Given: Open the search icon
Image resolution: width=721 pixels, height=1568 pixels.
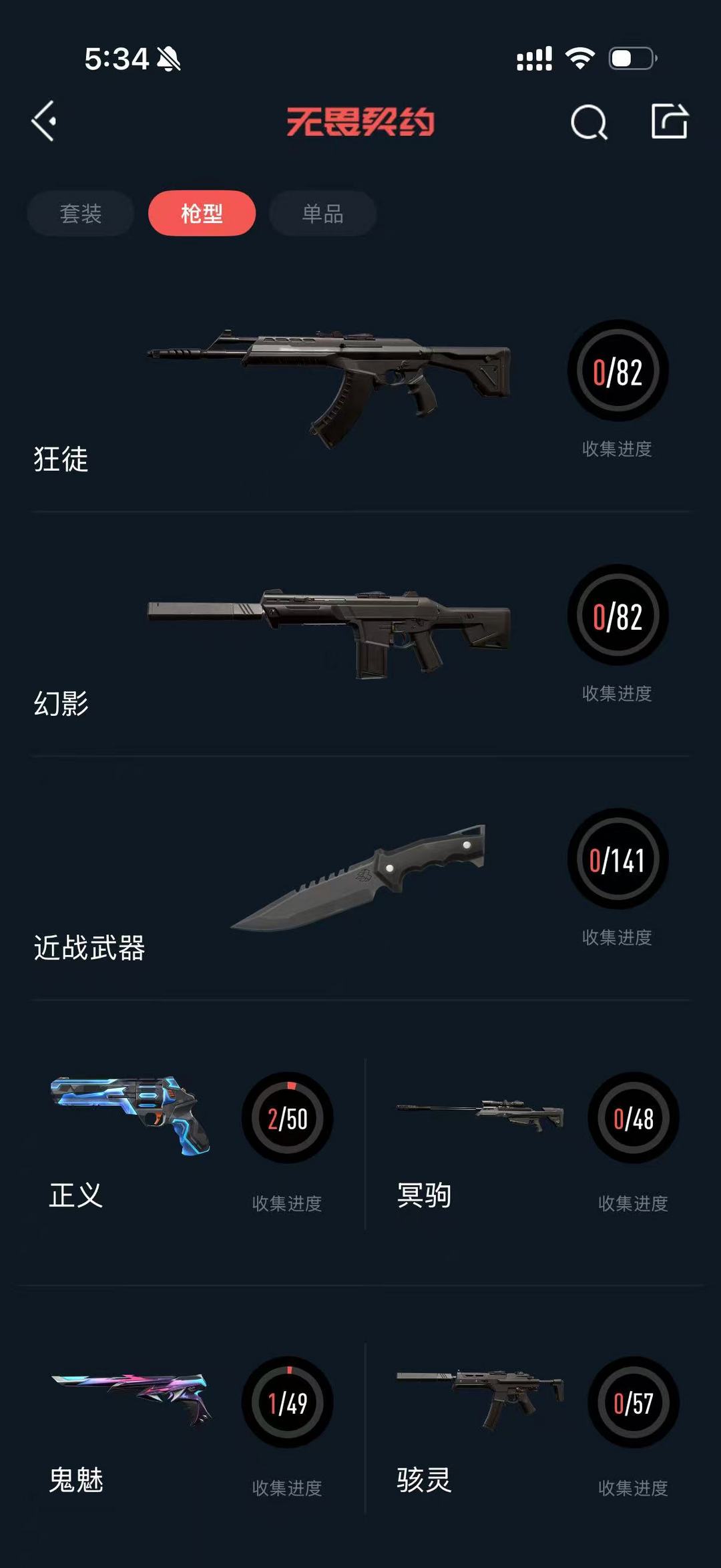Looking at the screenshot, I should tap(590, 122).
